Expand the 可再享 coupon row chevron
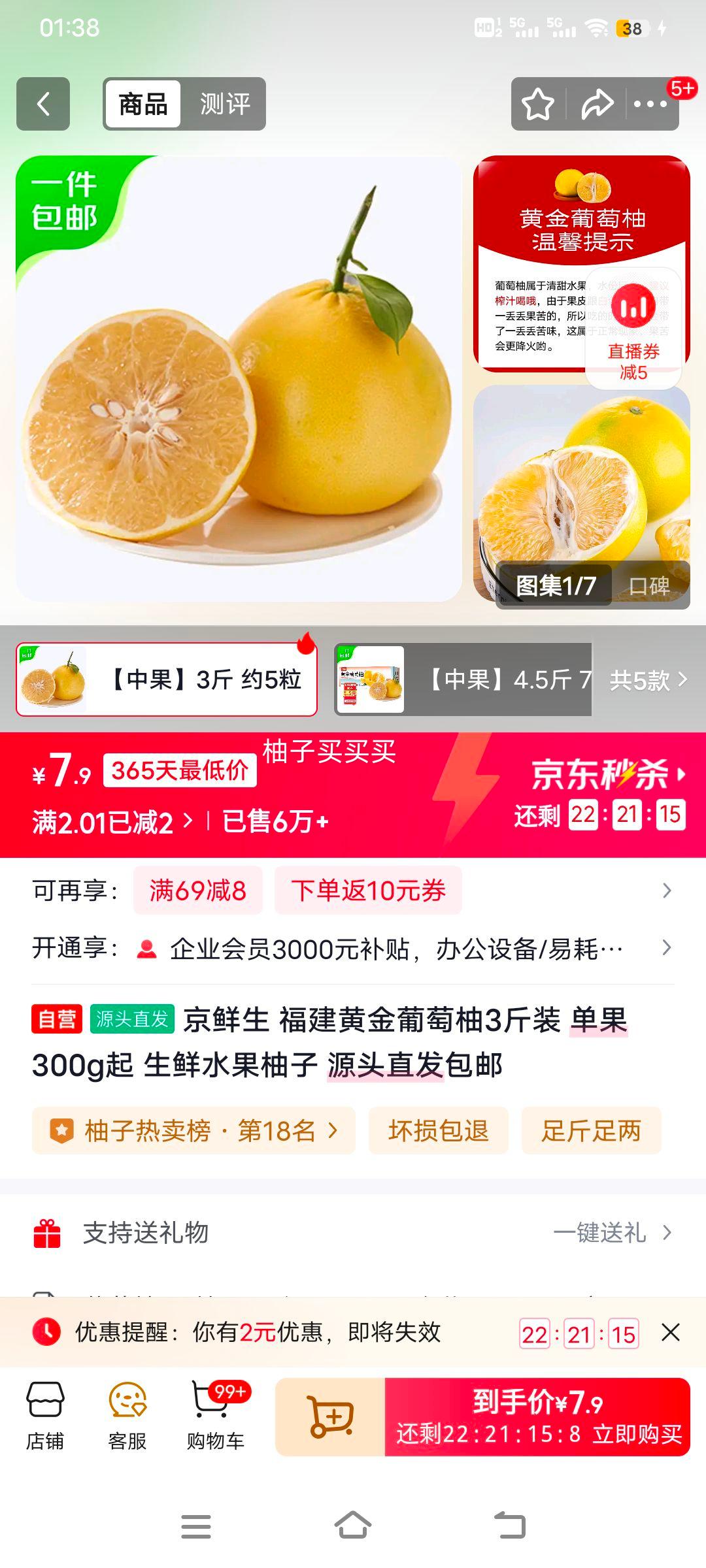The width and height of the screenshot is (706, 1568). (666, 890)
